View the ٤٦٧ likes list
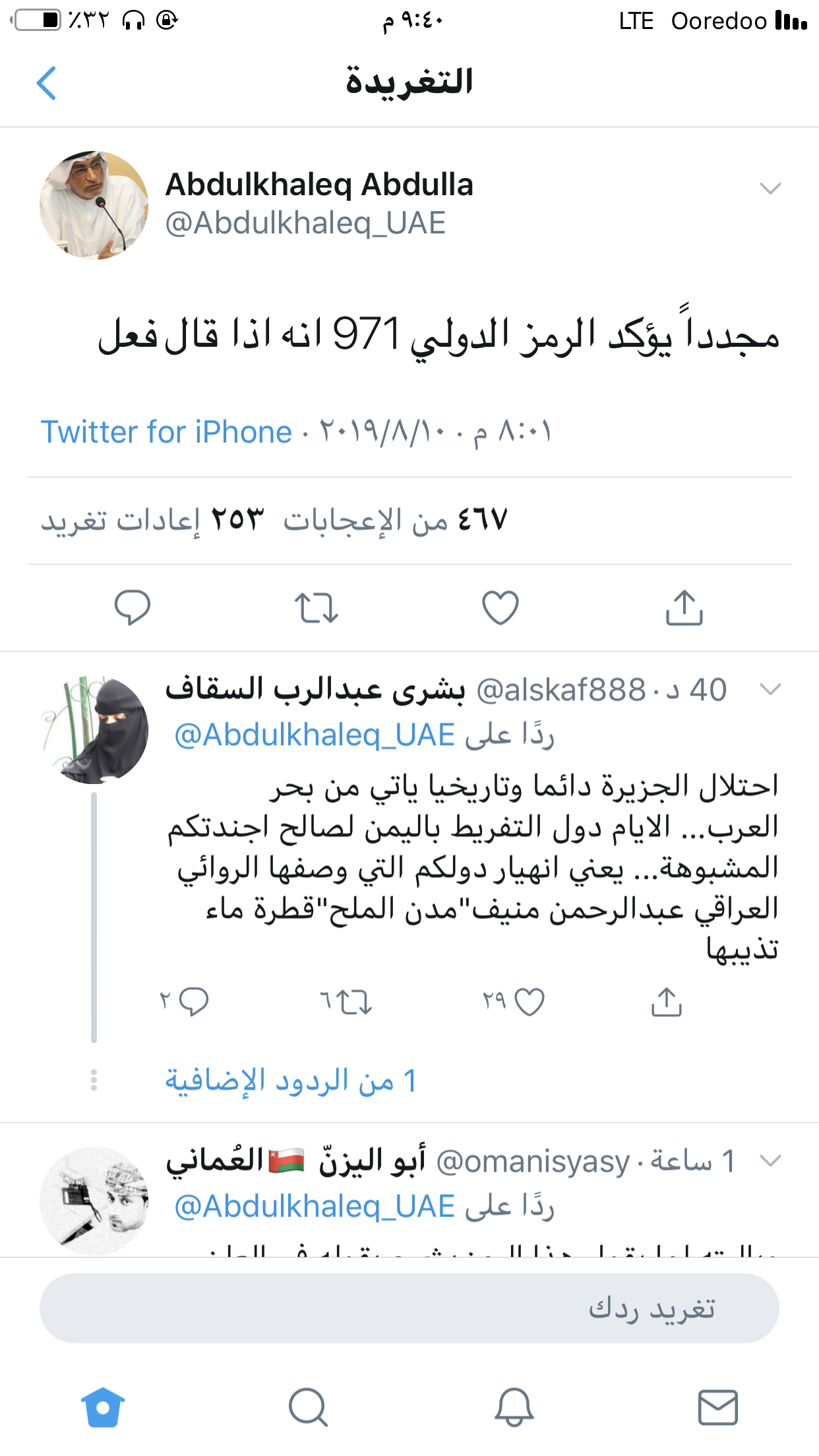This screenshot has width=819, height=1456. coord(396,520)
